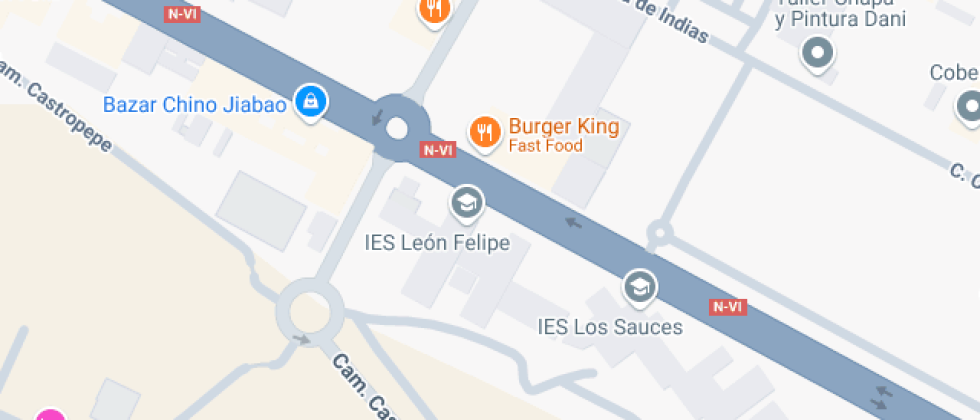Image resolution: width=980 pixels, height=420 pixels.
Task: View details for IES Los Sauces
Action: [639, 288]
